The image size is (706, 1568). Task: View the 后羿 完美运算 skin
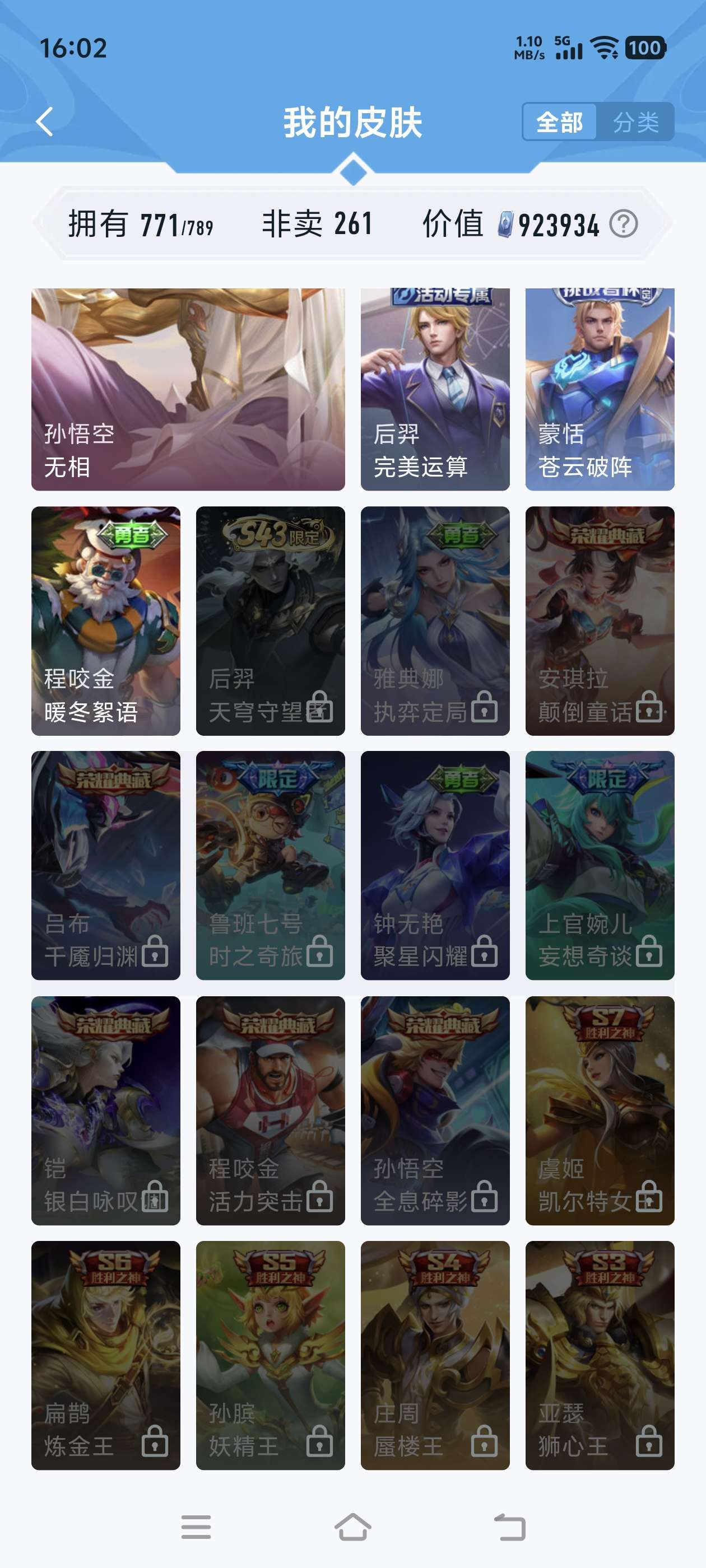click(434, 390)
